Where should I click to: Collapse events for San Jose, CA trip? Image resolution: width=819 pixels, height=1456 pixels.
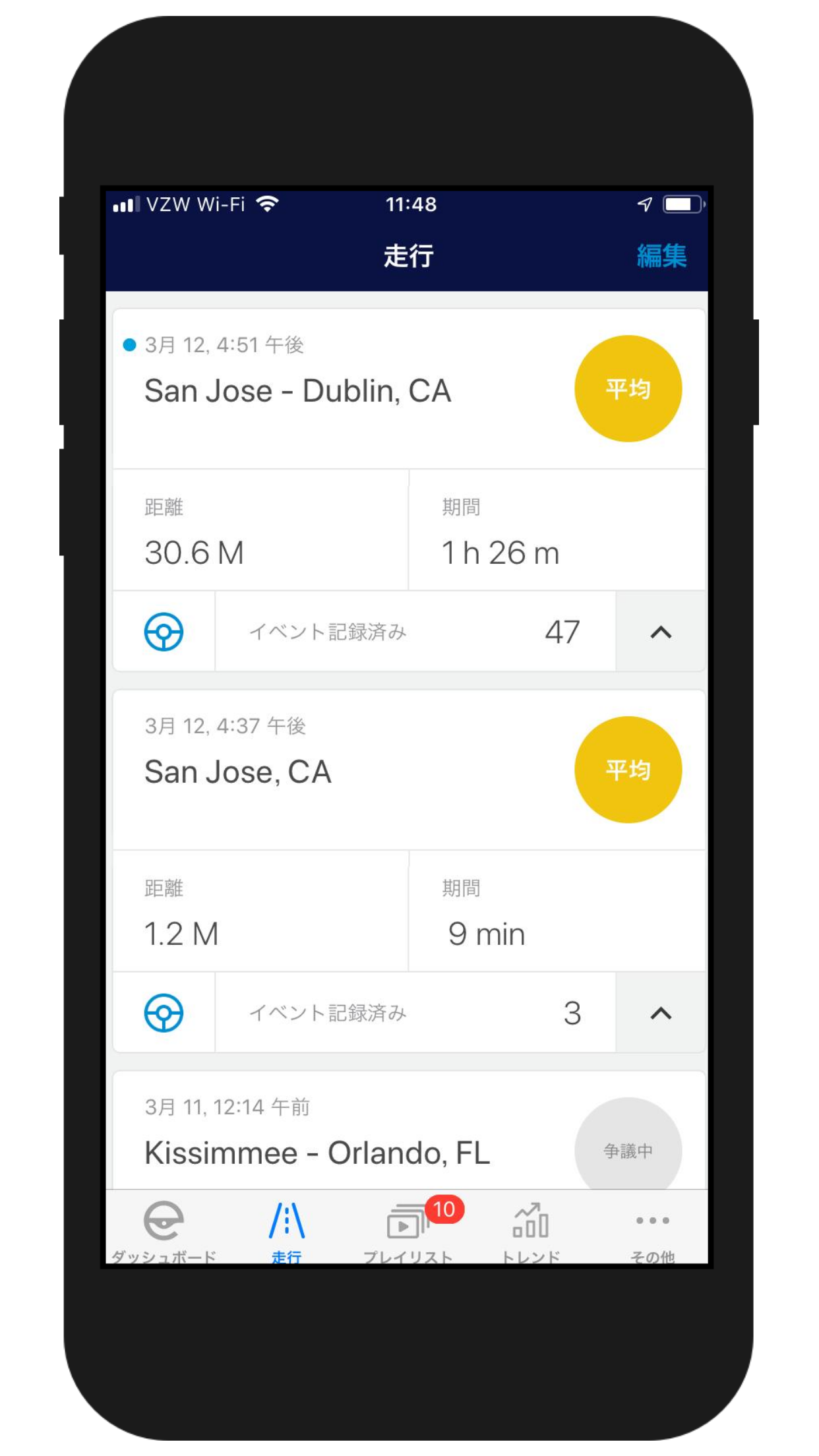(661, 1014)
